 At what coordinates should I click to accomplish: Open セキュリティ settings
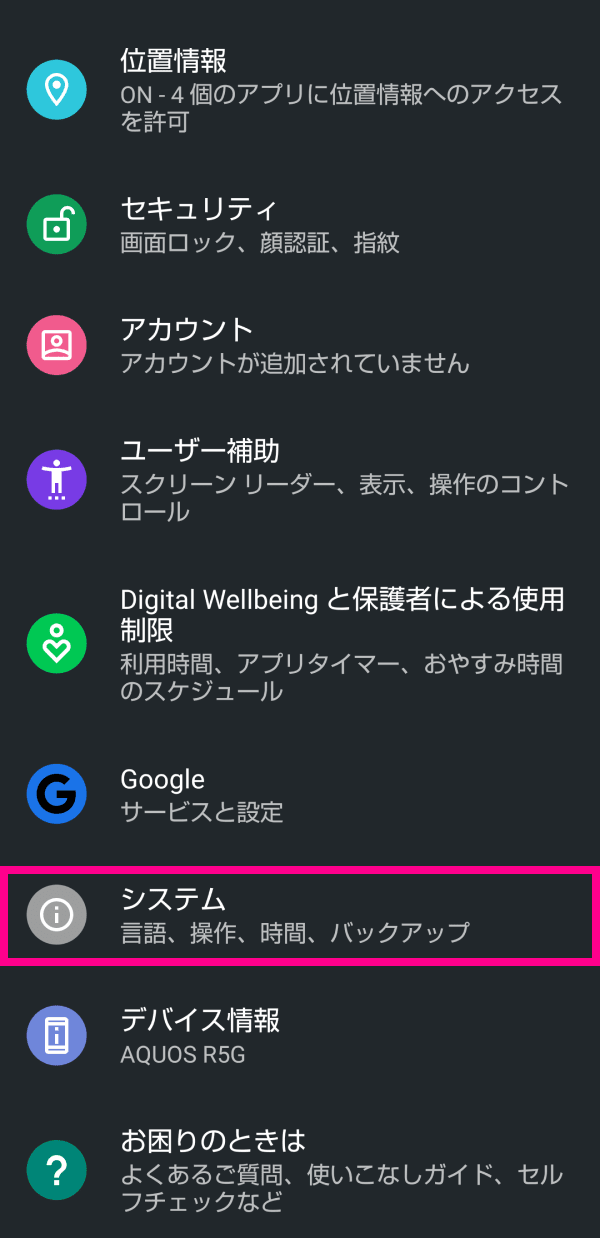pyautogui.click(x=300, y=224)
